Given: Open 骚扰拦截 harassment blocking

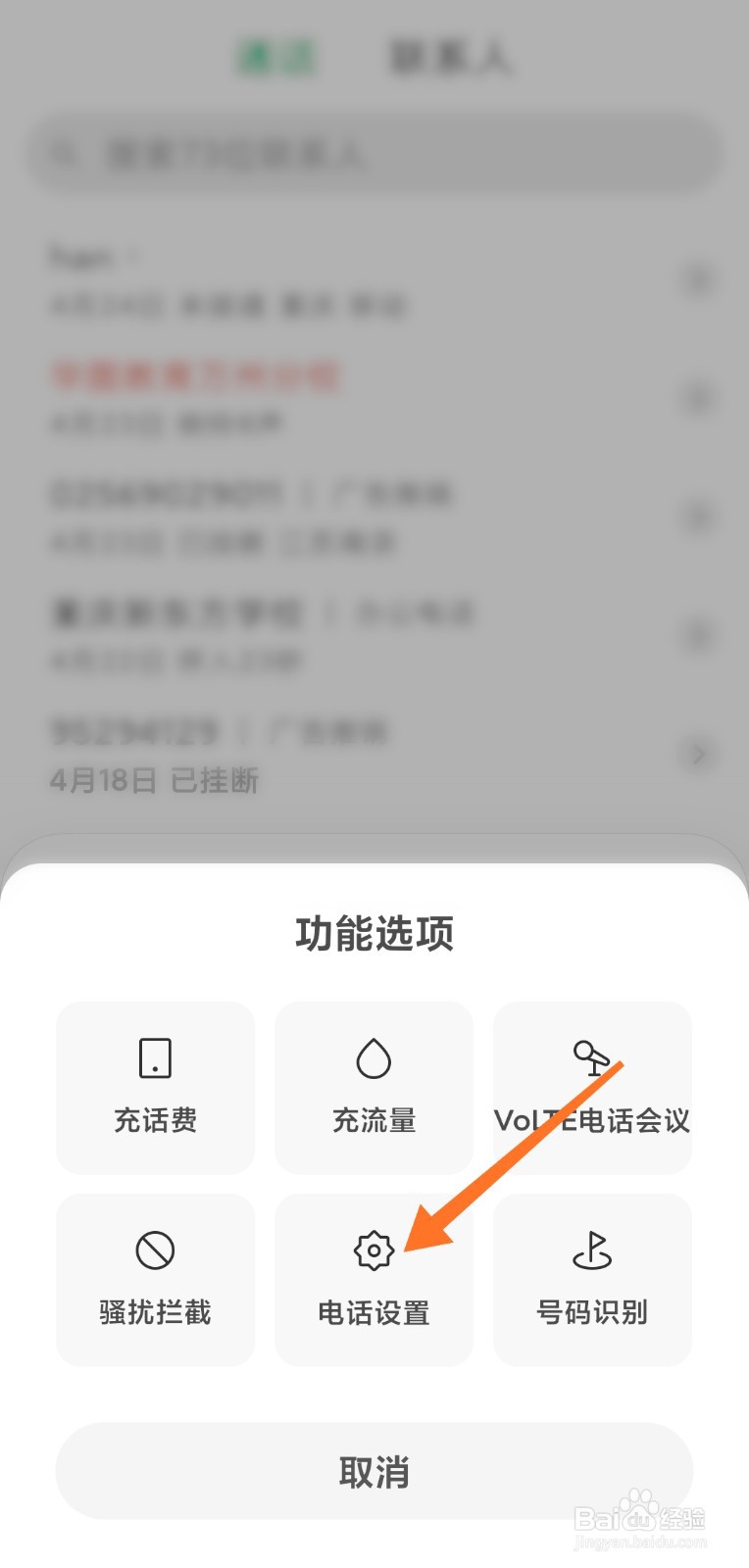Looking at the screenshot, I should [154, 1279].
